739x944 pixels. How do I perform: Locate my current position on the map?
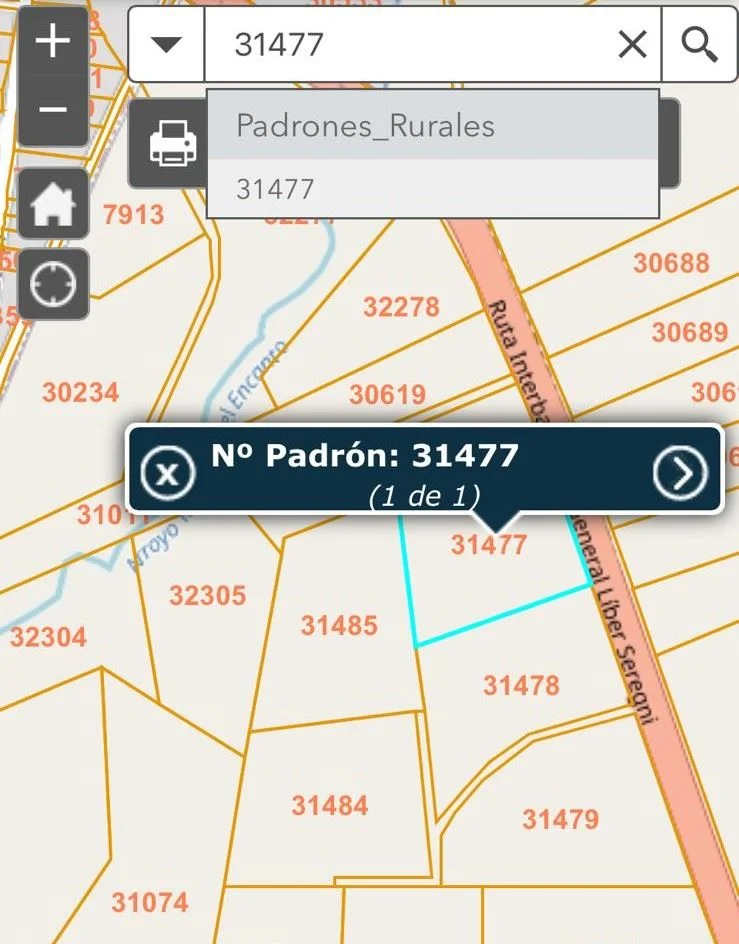coord(53,285)
